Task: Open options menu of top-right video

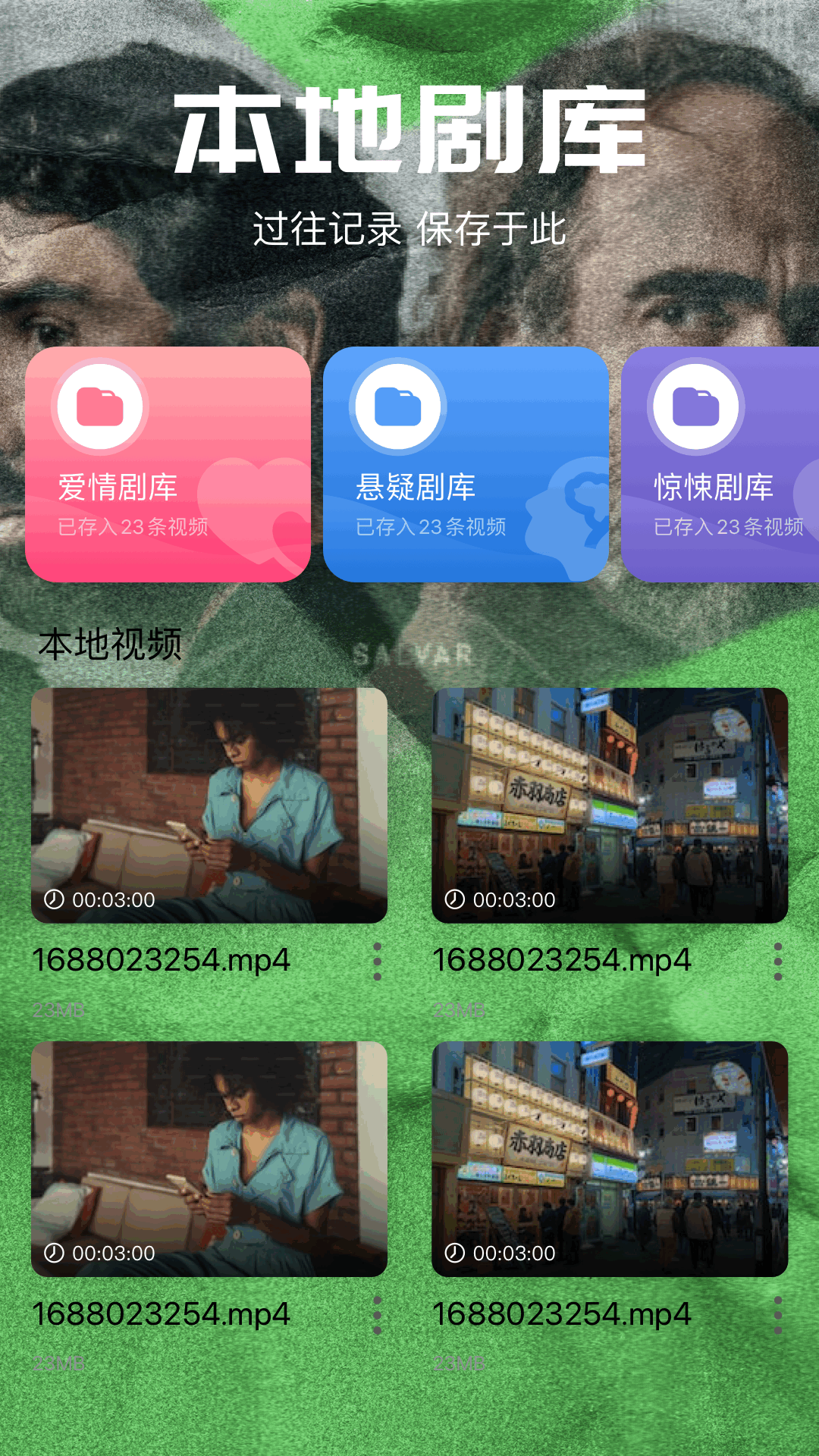Action: point(780,960)
